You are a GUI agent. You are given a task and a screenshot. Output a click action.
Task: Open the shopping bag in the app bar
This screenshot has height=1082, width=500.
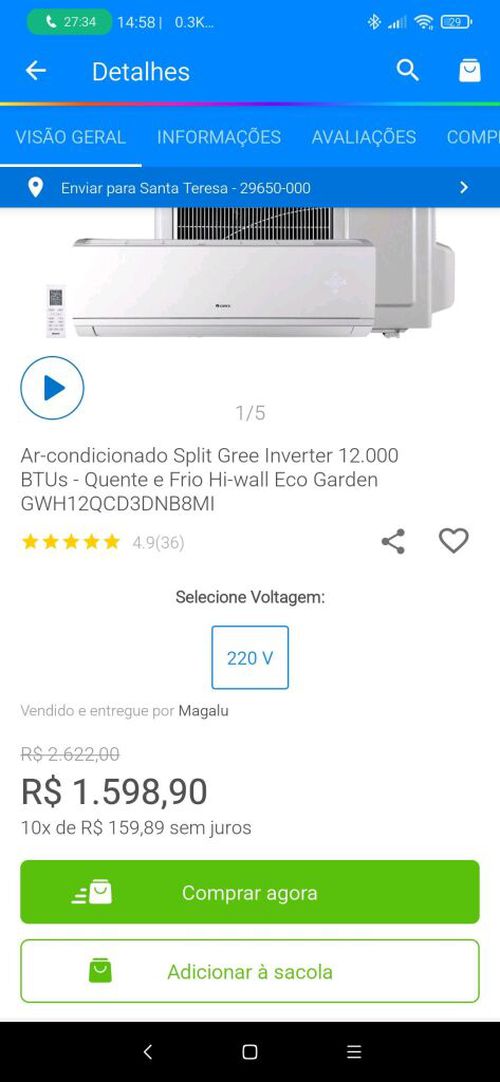click(x=470, y=70)
